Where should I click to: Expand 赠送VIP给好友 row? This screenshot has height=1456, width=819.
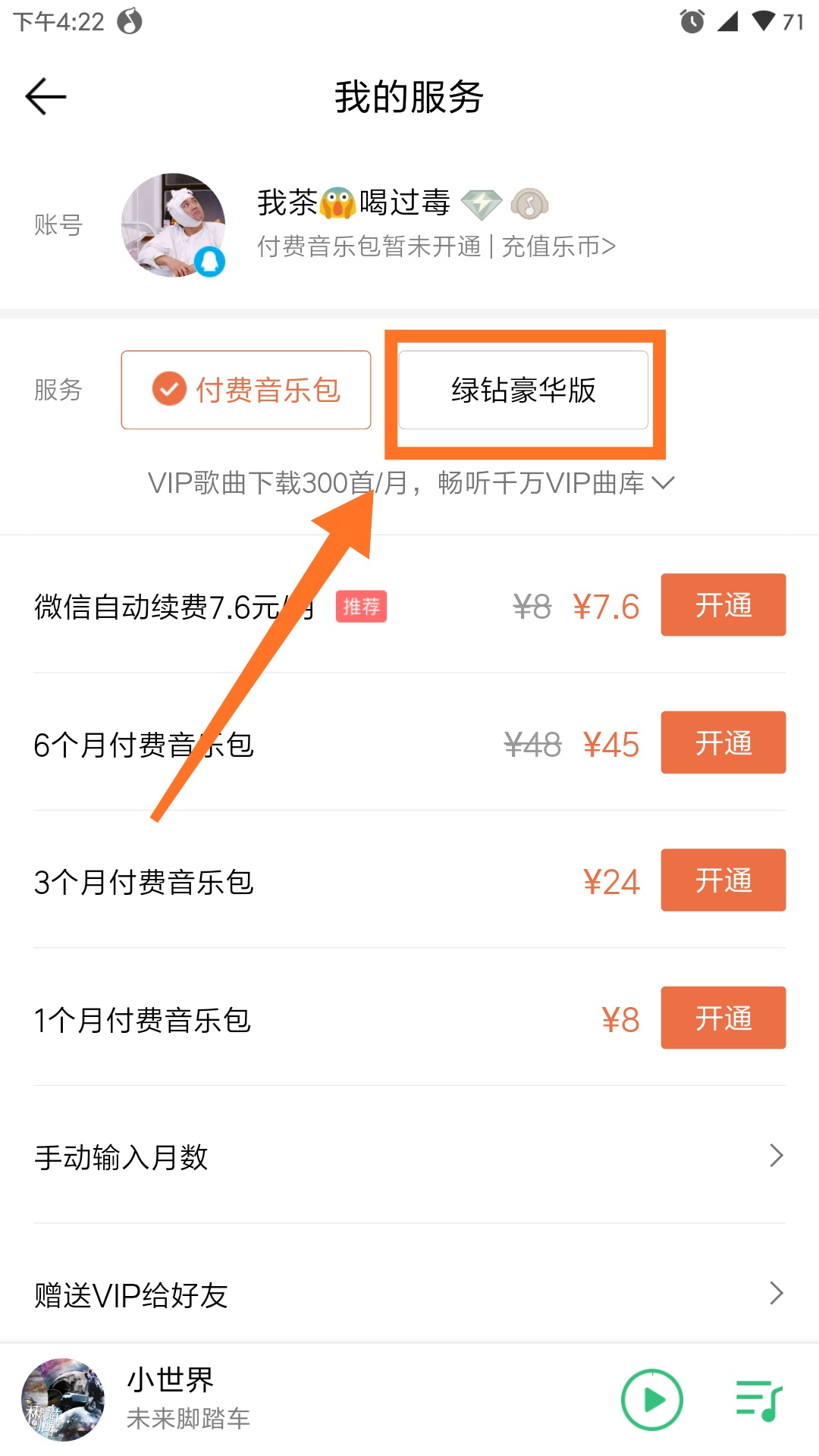pyautogui.click(x=776, y=1293)
